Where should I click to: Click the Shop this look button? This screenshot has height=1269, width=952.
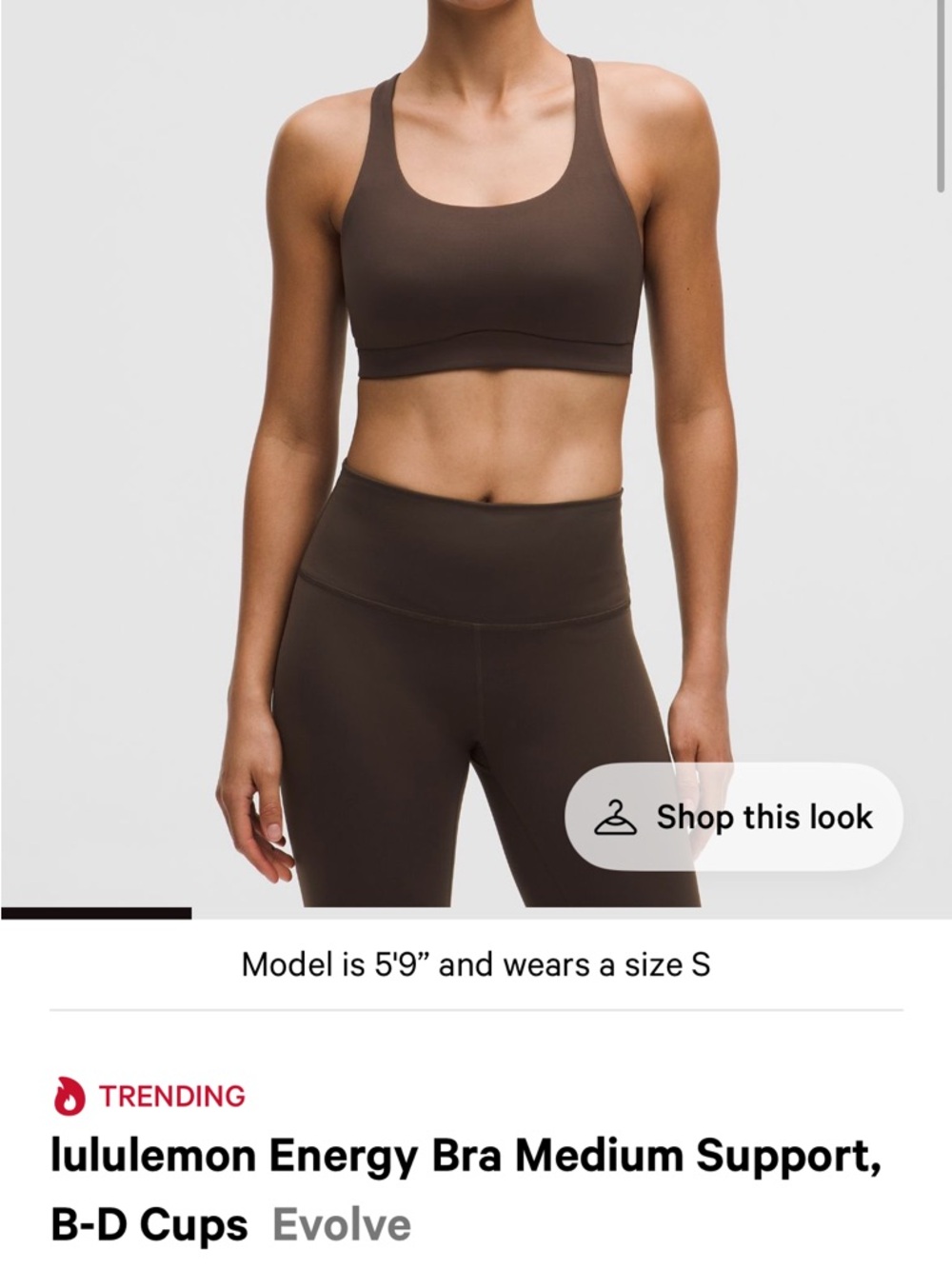pos(733,817)
